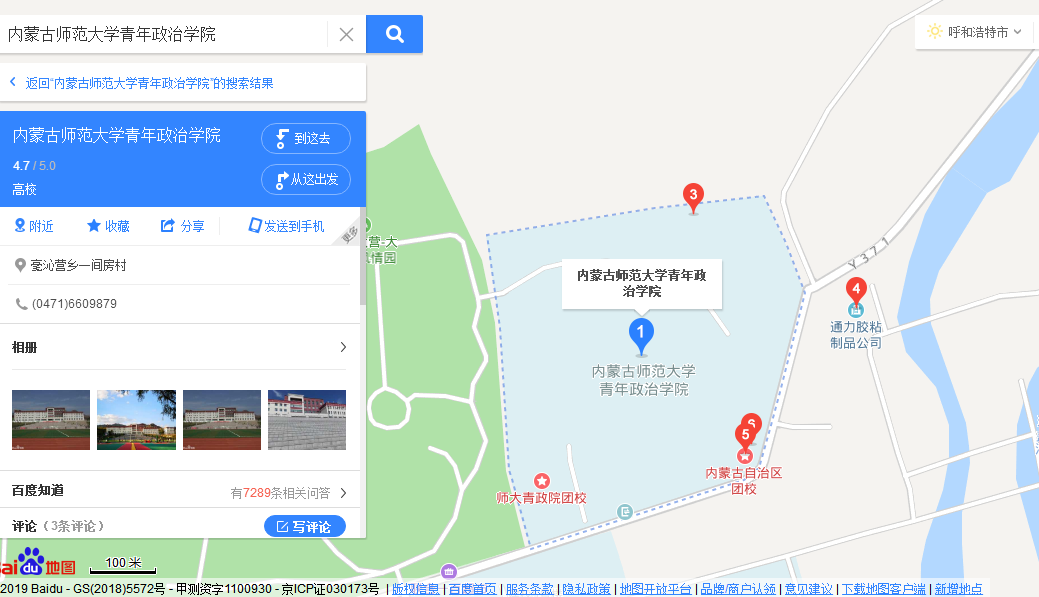Viewport: 1039px width, 597px height.
Task: Add place to 收藏 favorites
Action: click(108, 226)
